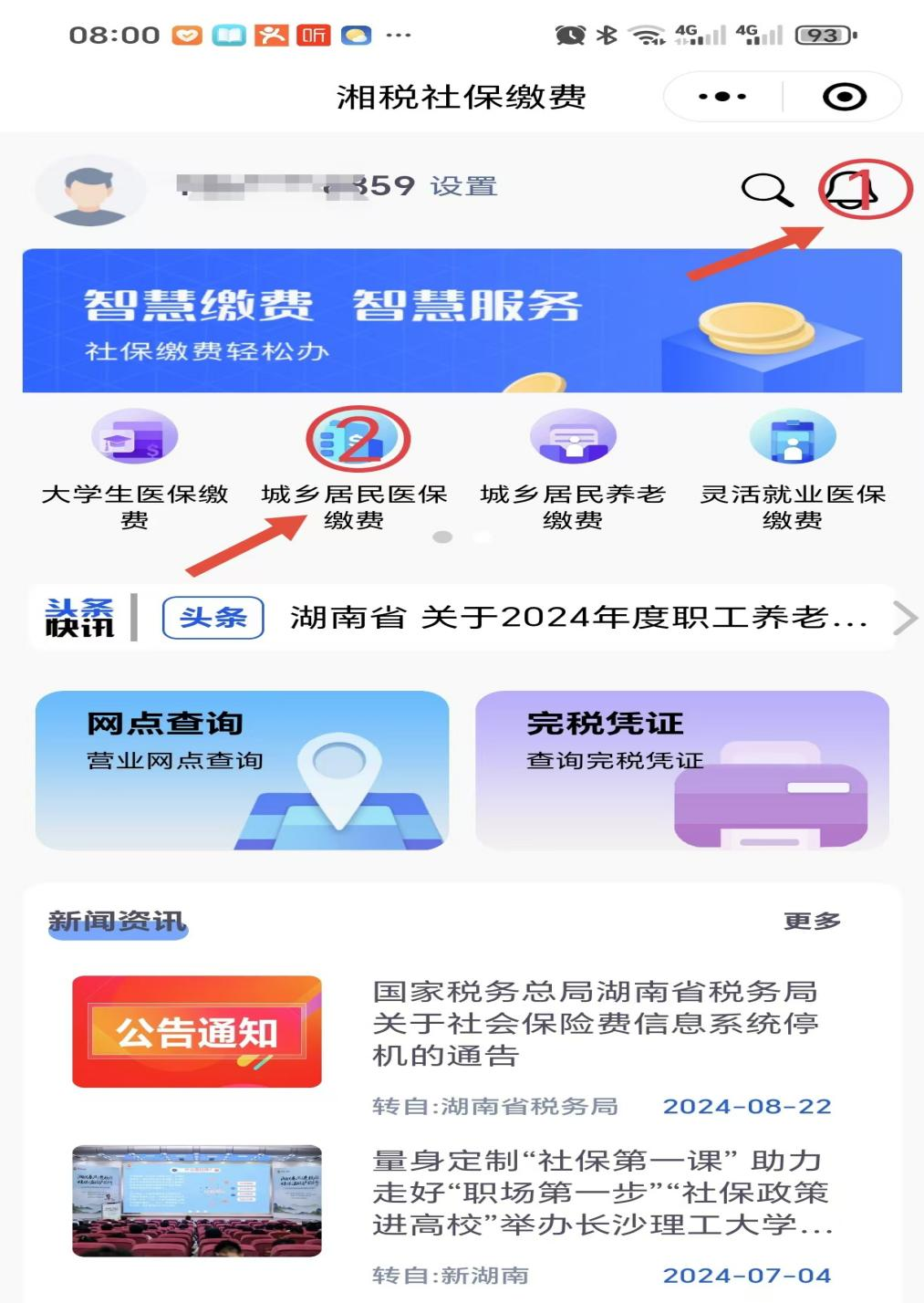Screen dimensions: 924x1303
Task: Open the 社保第一课 news article
Action: coord(600,1192)
